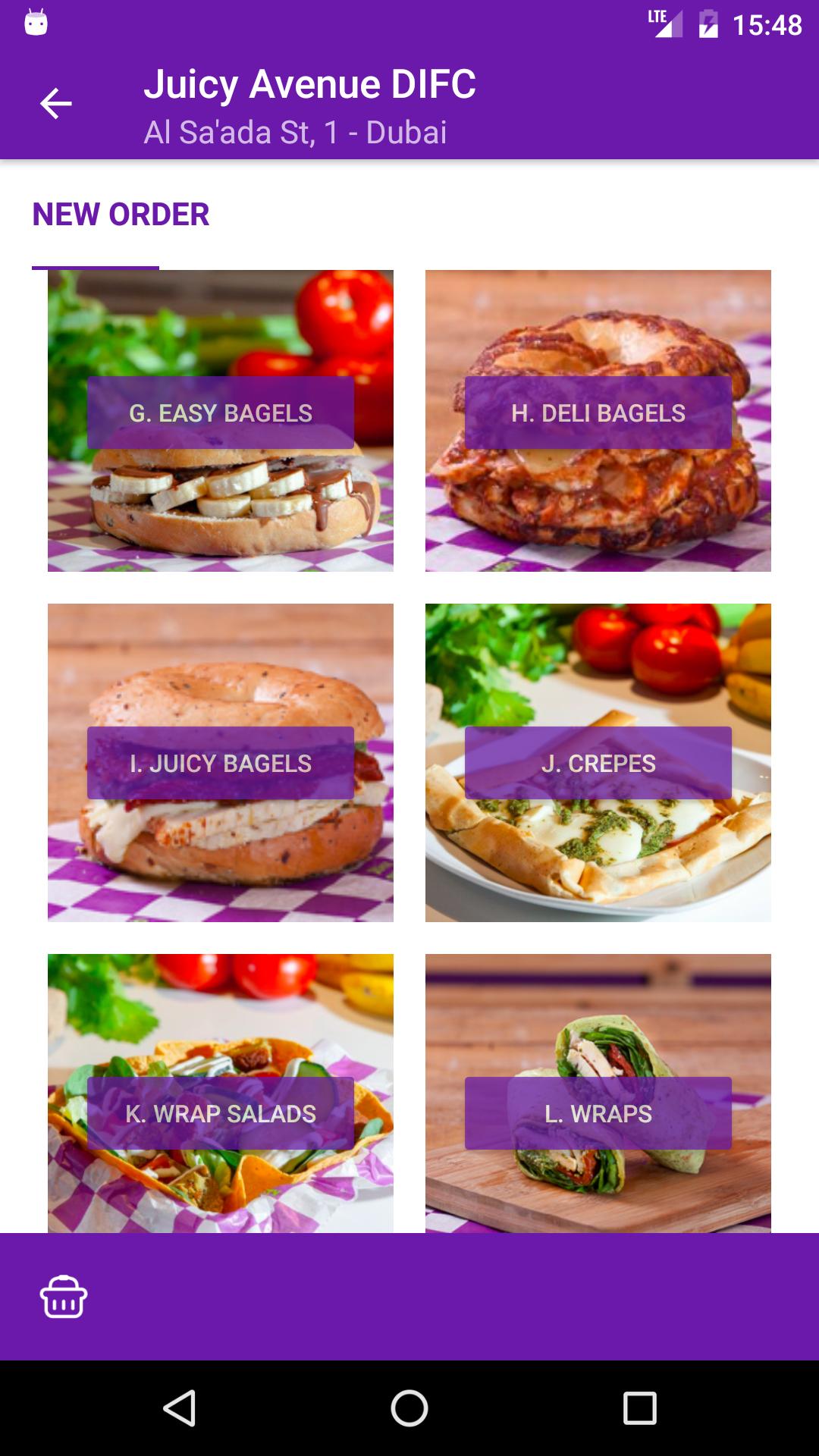Viewport: 819px width, 1456px height.
Task: View the J. Crepes category
Action: point(598,762)
